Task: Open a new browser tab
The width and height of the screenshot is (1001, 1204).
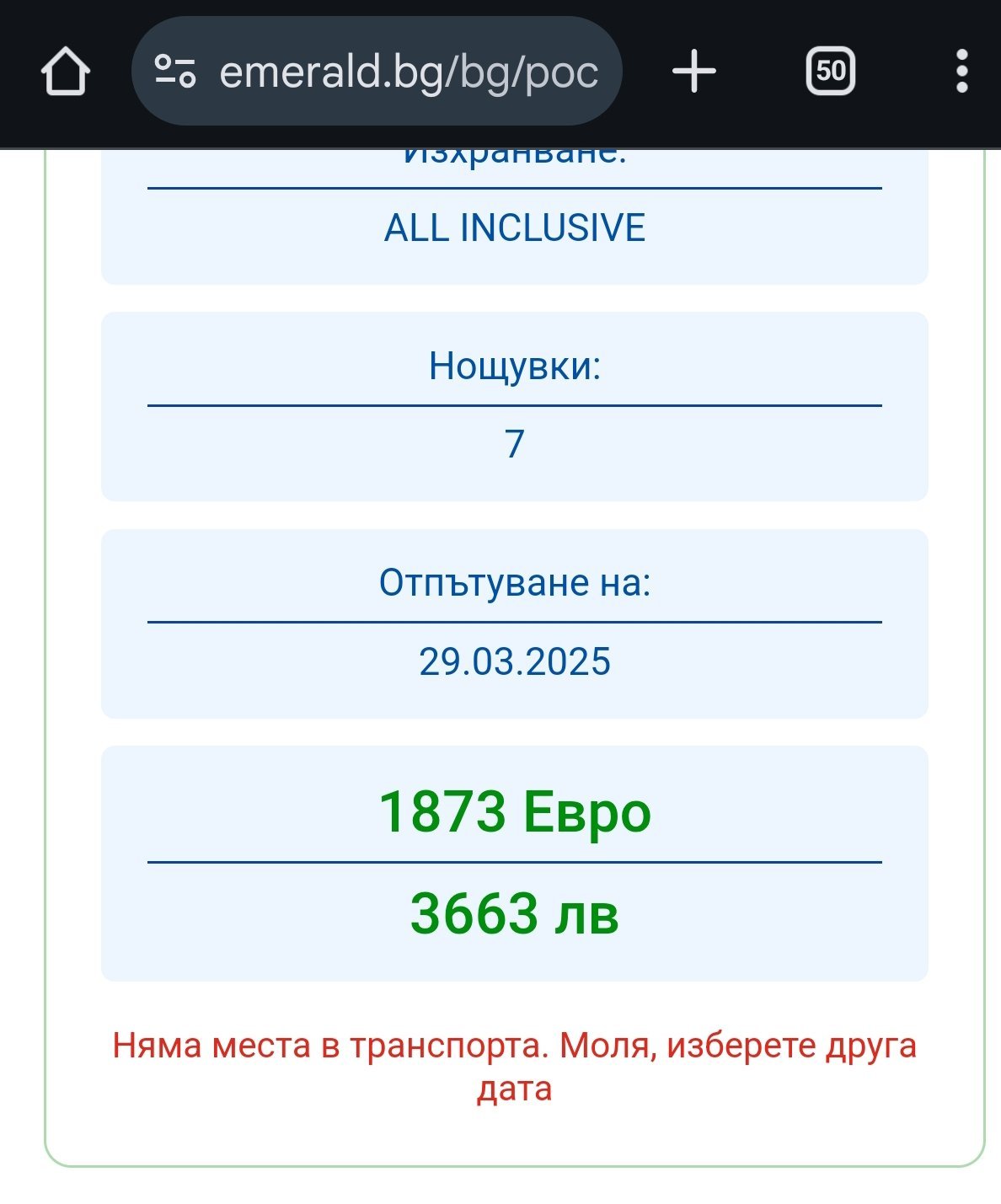Action: pyautogui.click(x=694, y=72)
